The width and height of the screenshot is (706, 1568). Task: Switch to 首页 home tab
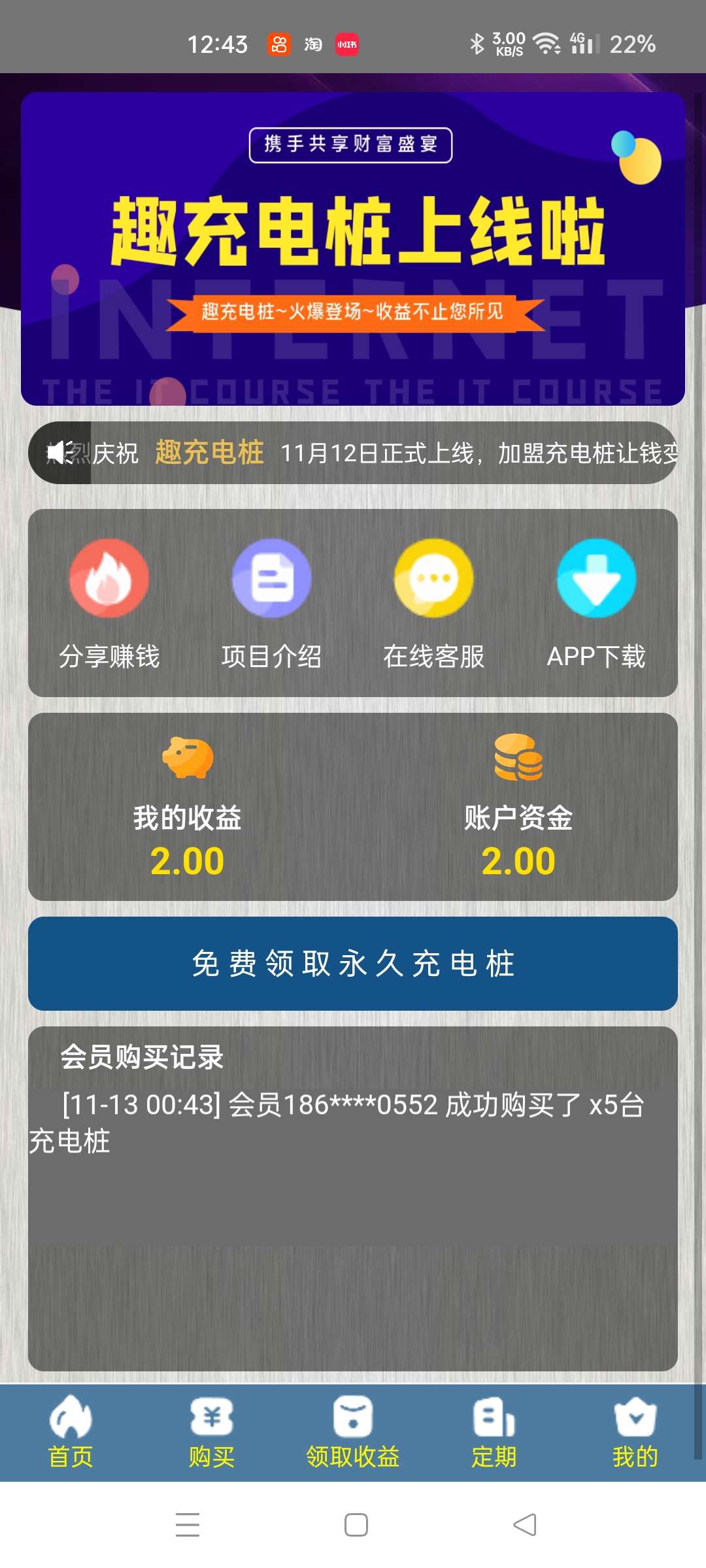pos(71,1432)
